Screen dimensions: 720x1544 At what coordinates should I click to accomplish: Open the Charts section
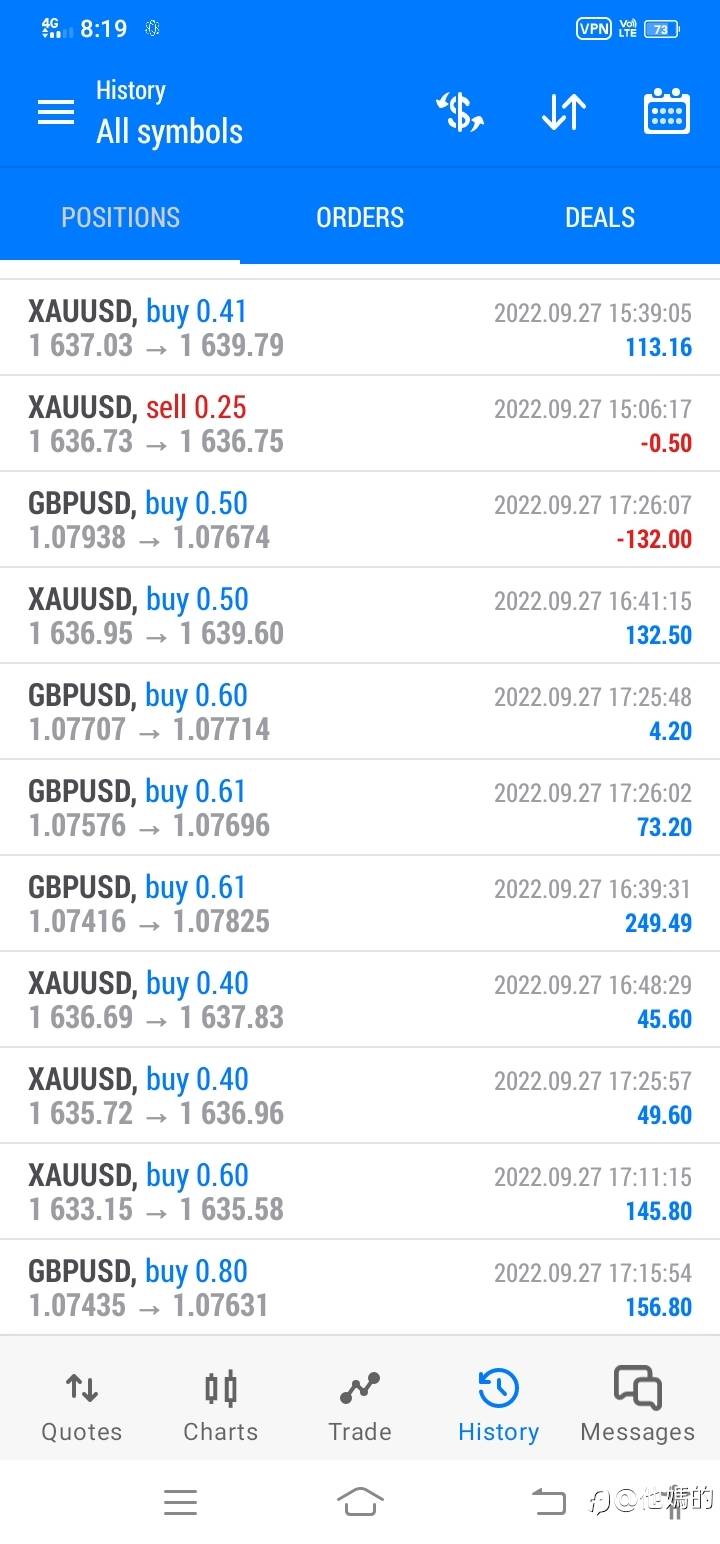220,1404
